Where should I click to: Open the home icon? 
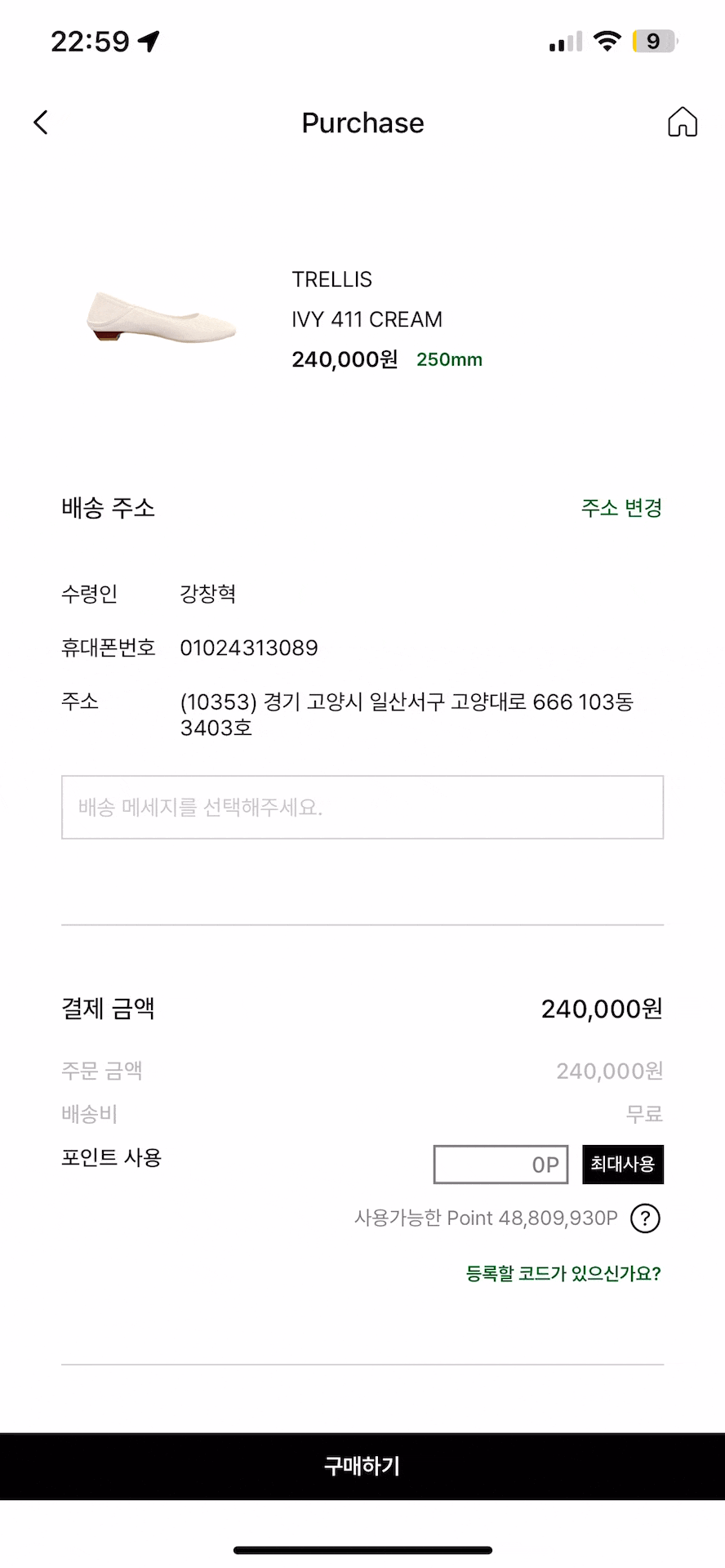[682, 122]
